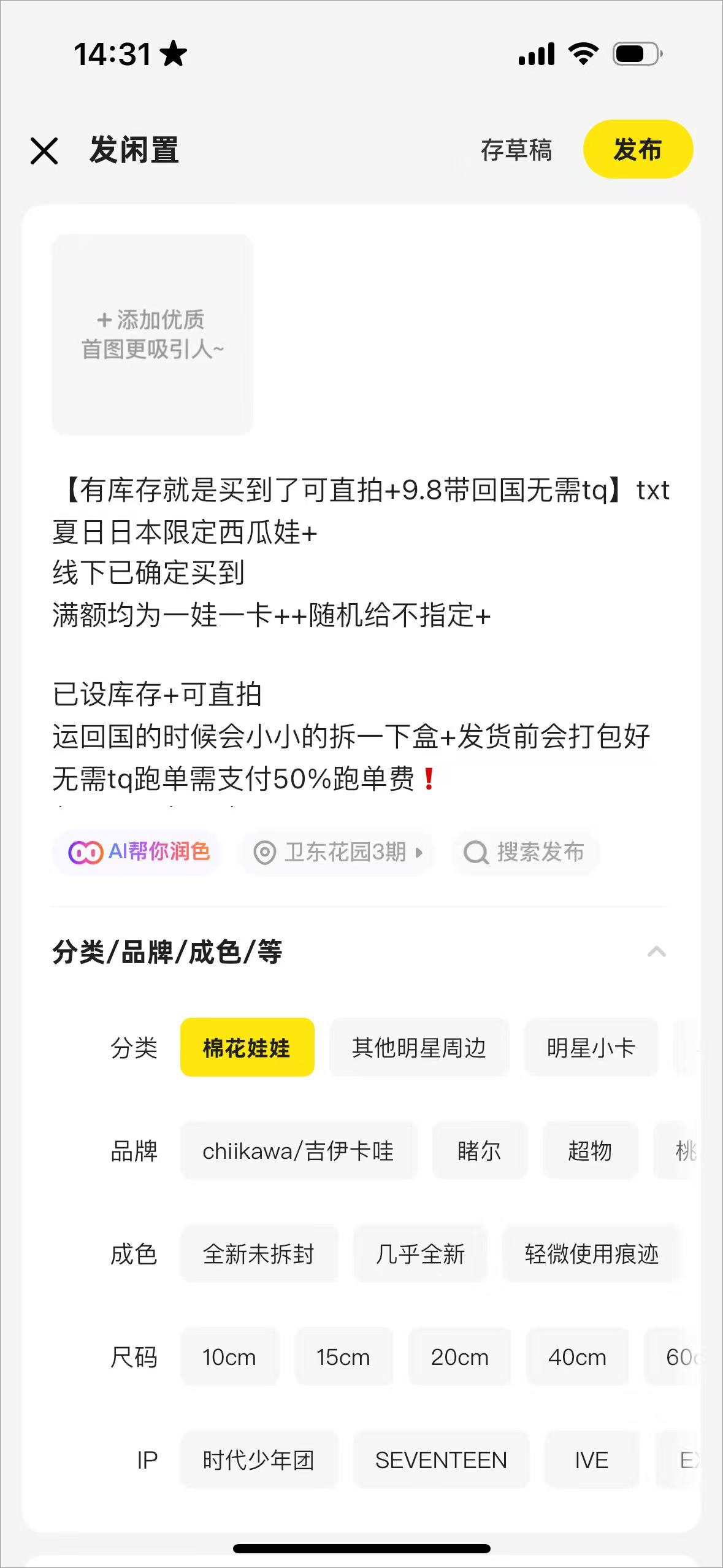Select 其他明星周边 category chip
This screenshot has height=1568, width=723.
coord(419,1048)
